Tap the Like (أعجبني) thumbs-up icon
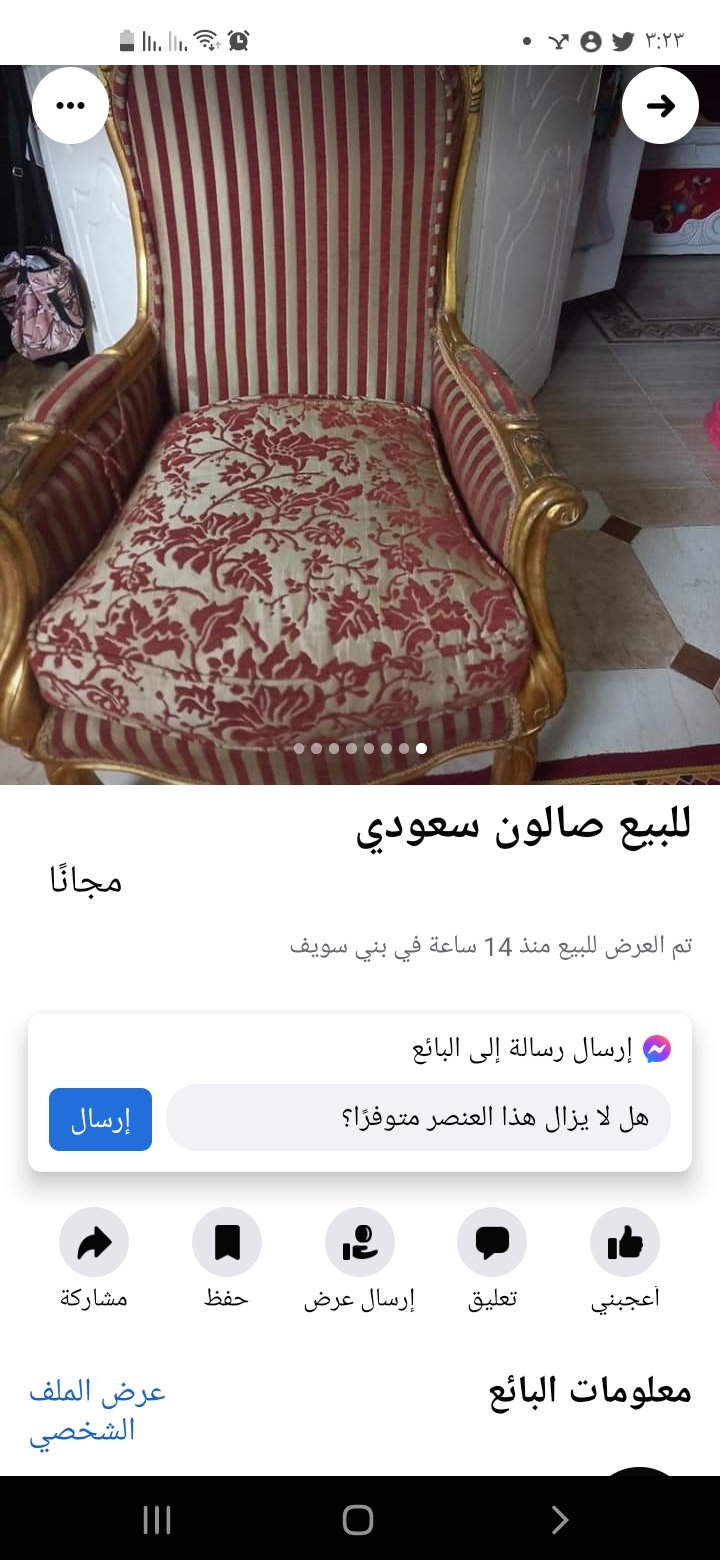 [624, 1242]
